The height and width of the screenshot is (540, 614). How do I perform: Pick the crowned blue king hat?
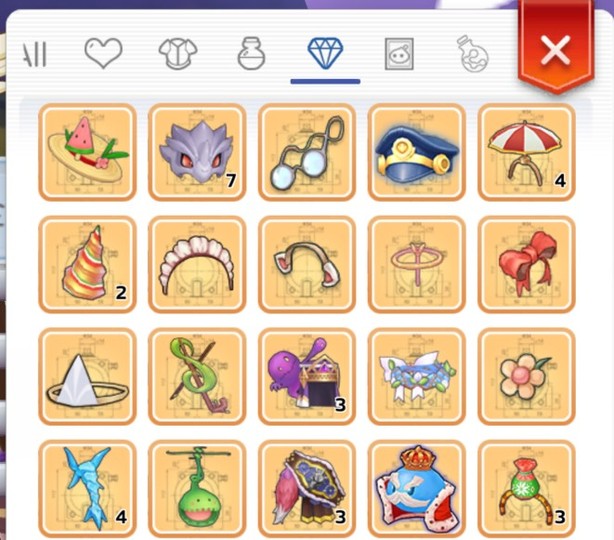(x=416, y=487)
